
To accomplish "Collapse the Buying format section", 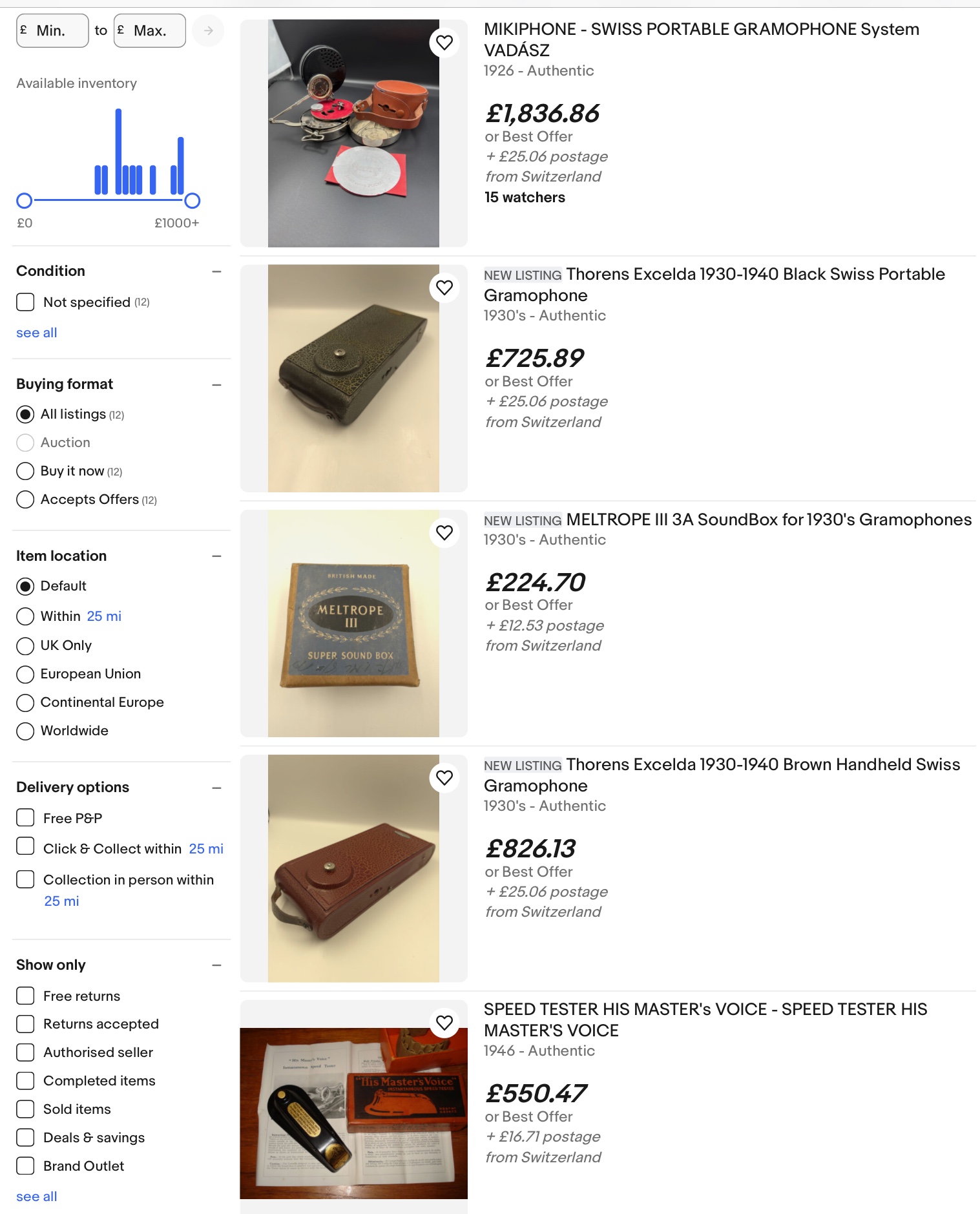I will pos(216,385).
